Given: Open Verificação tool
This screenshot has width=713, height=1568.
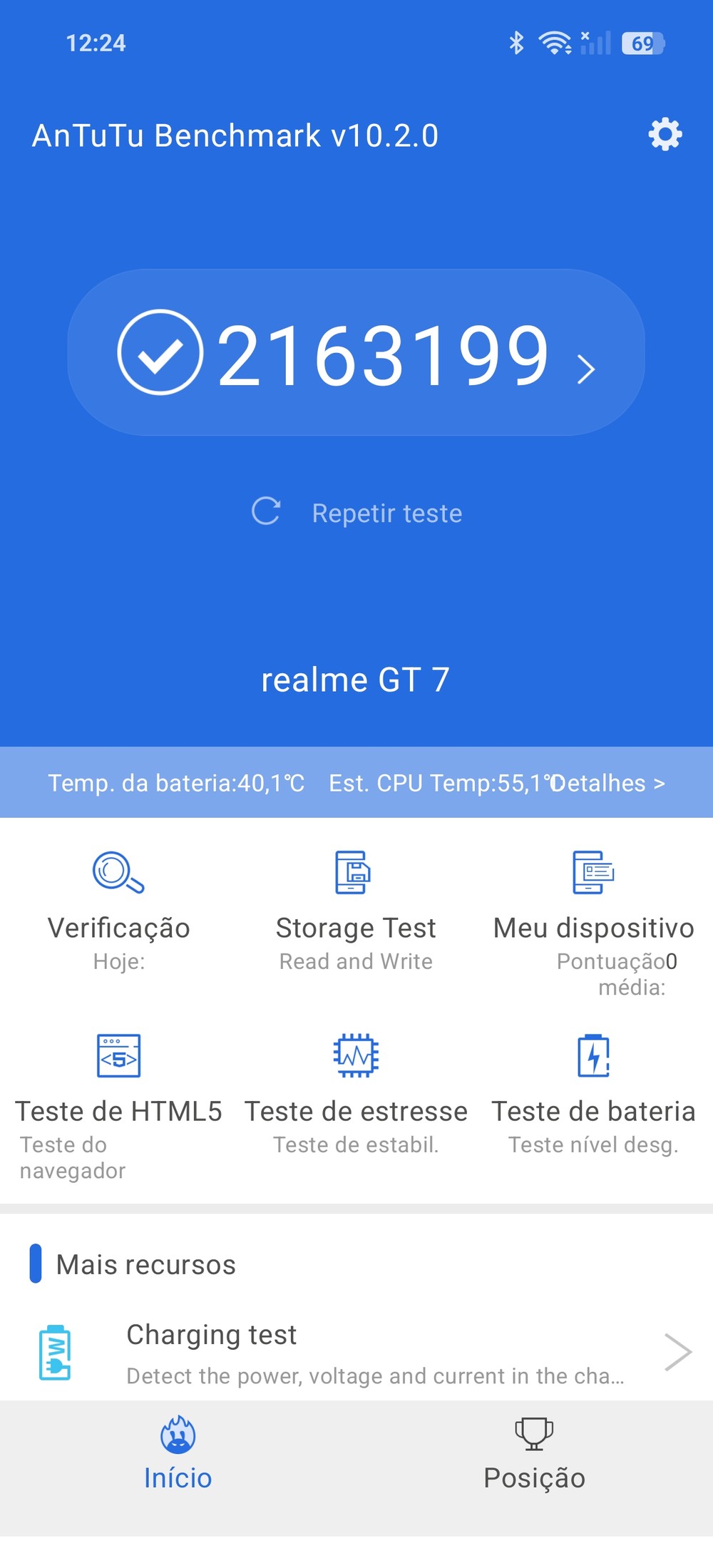Looking at the screenshot, I should point(118,911).
